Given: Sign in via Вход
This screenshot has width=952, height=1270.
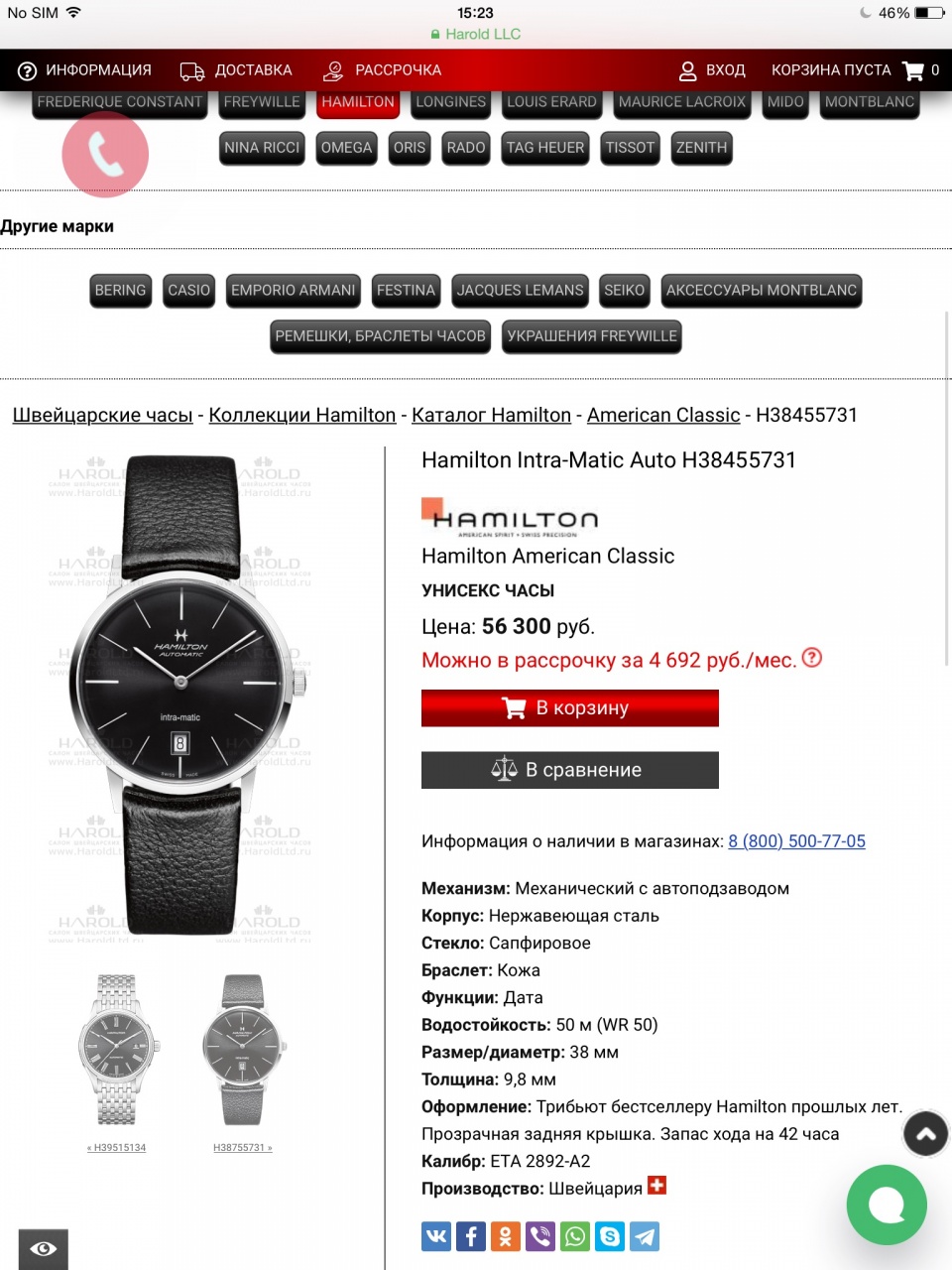Looking at the screenshot, I should tap(711, 70).
